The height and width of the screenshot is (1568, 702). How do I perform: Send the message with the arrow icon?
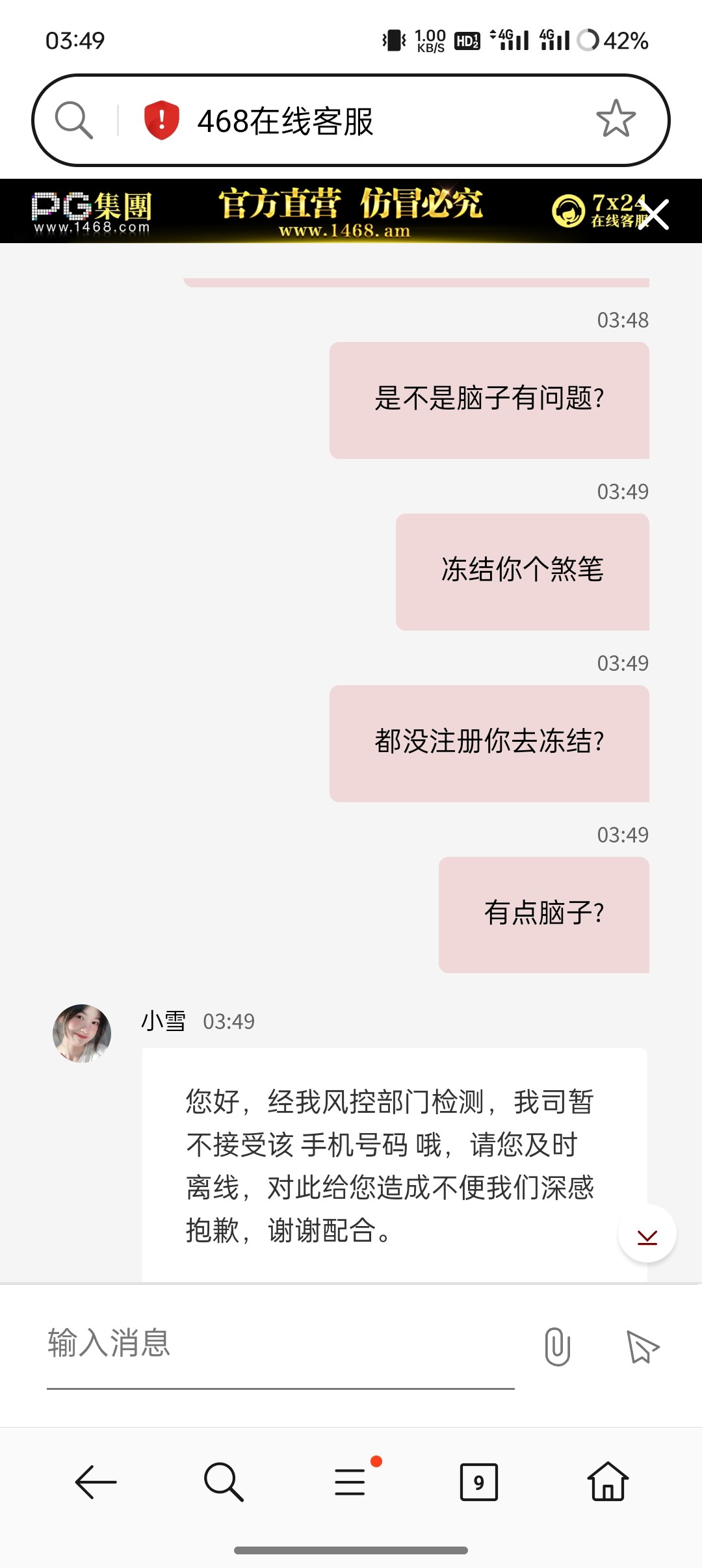[x=642, y=1346]
